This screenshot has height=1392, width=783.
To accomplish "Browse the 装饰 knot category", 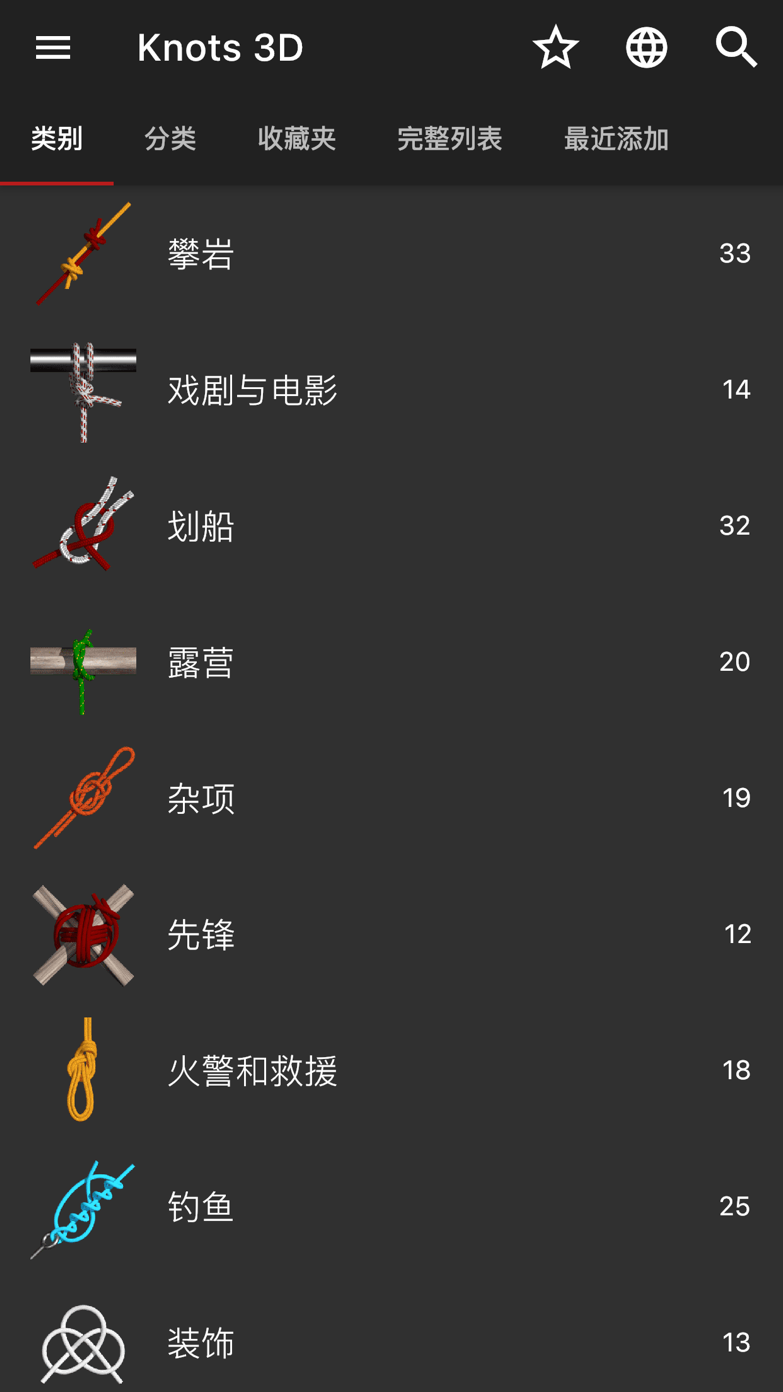I will tap(391, 1342).
